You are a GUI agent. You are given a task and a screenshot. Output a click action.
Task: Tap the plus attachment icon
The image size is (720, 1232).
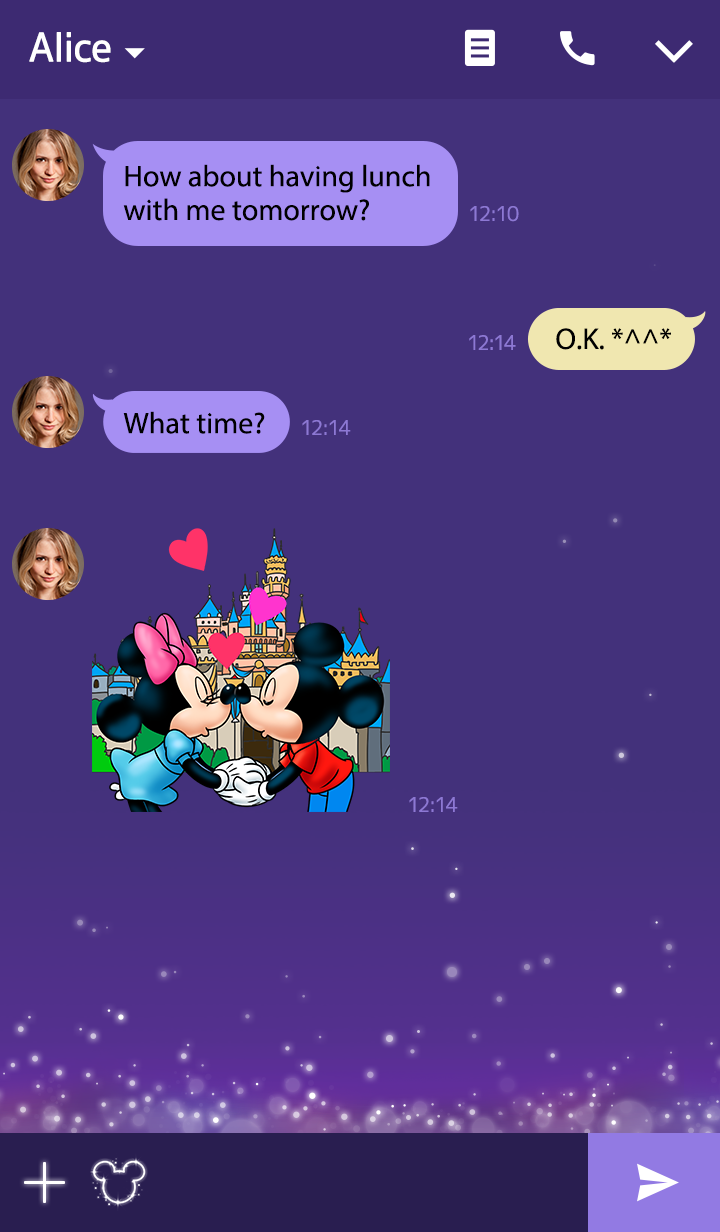[x=44, y=1183]
